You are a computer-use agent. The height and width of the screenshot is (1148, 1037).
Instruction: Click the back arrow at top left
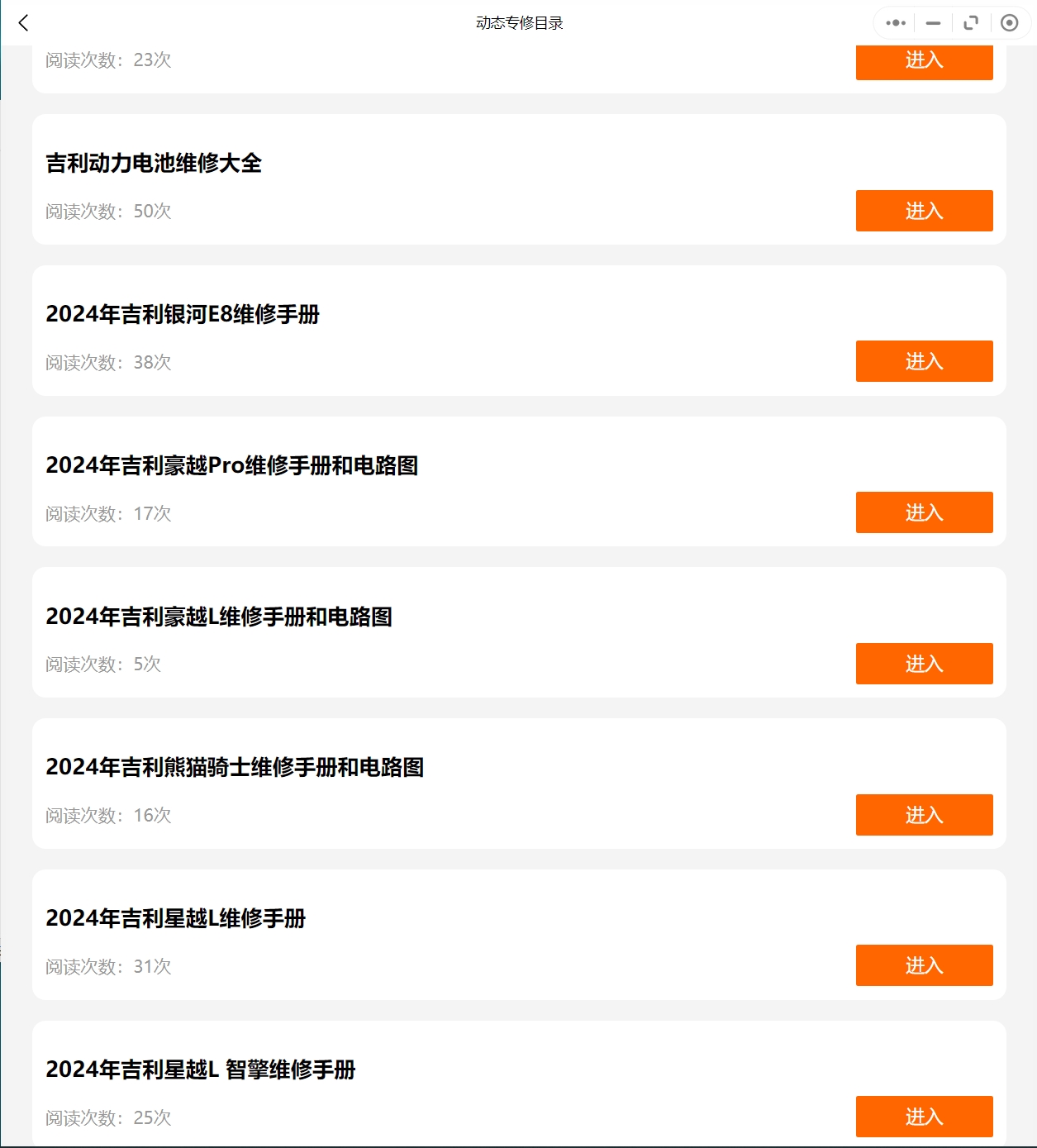[22, 23]
